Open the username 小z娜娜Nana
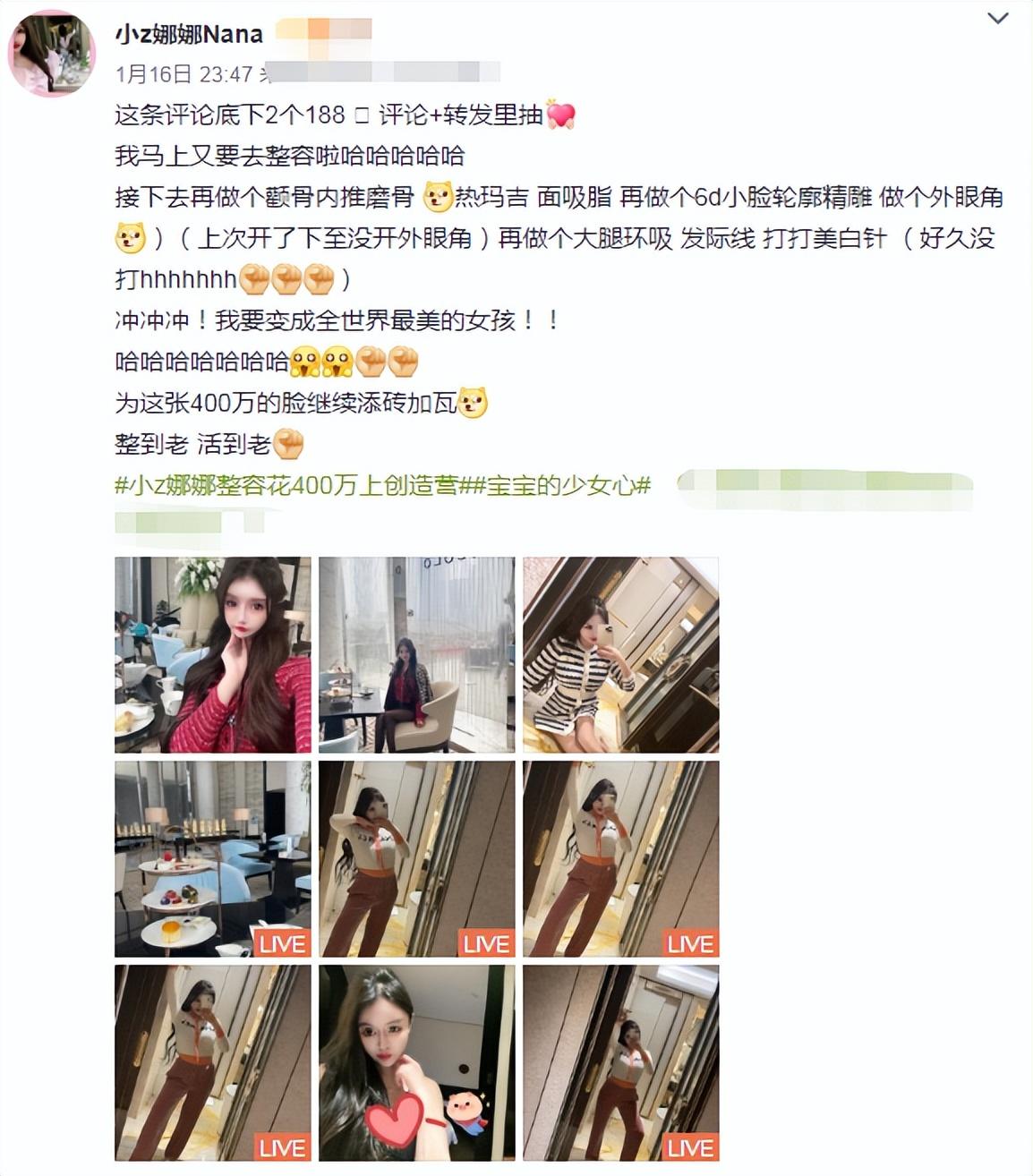Viewport: 1033px width, 1176px height. [x=189, y=35]
